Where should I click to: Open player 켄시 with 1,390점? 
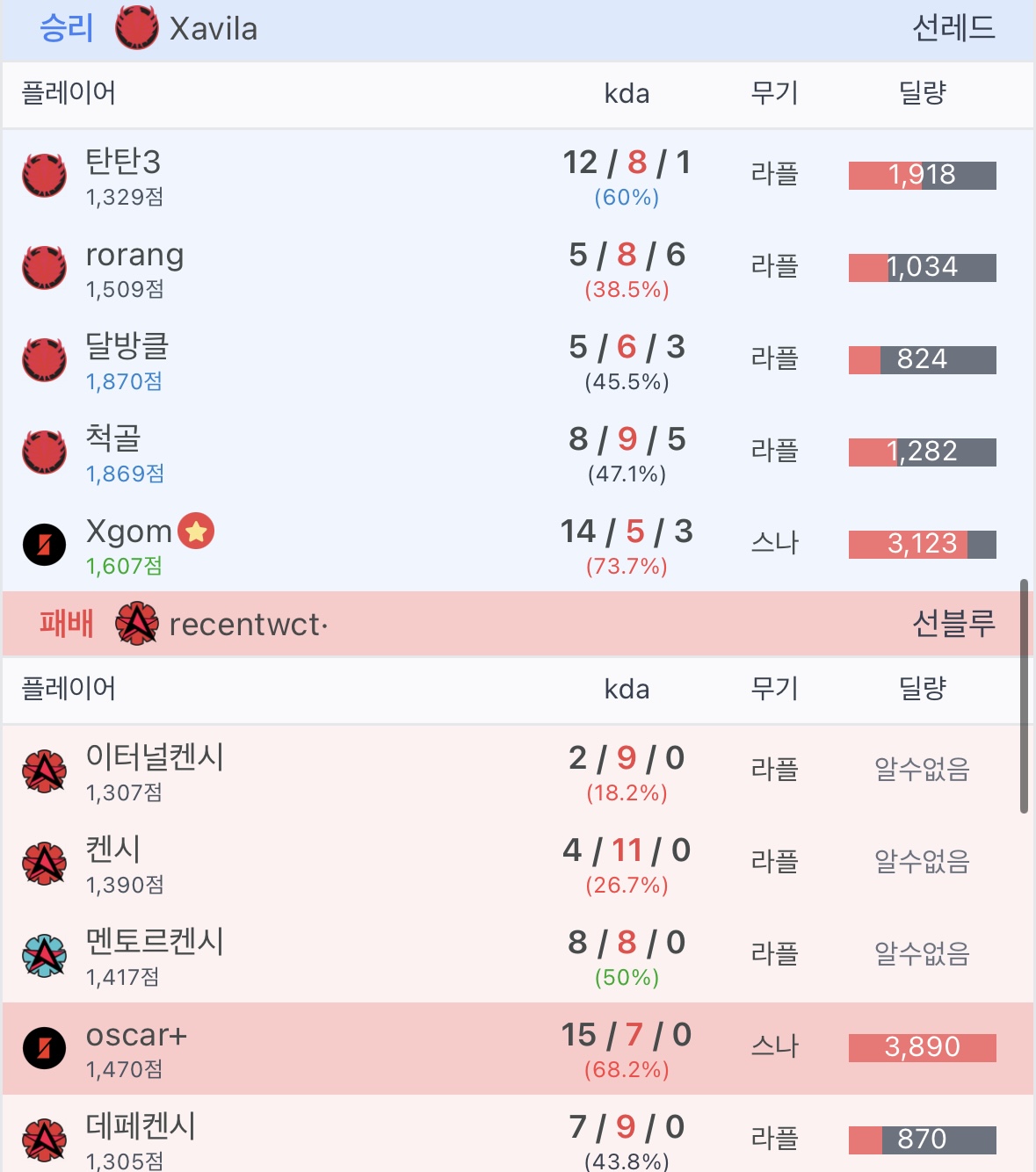point(112,850)
